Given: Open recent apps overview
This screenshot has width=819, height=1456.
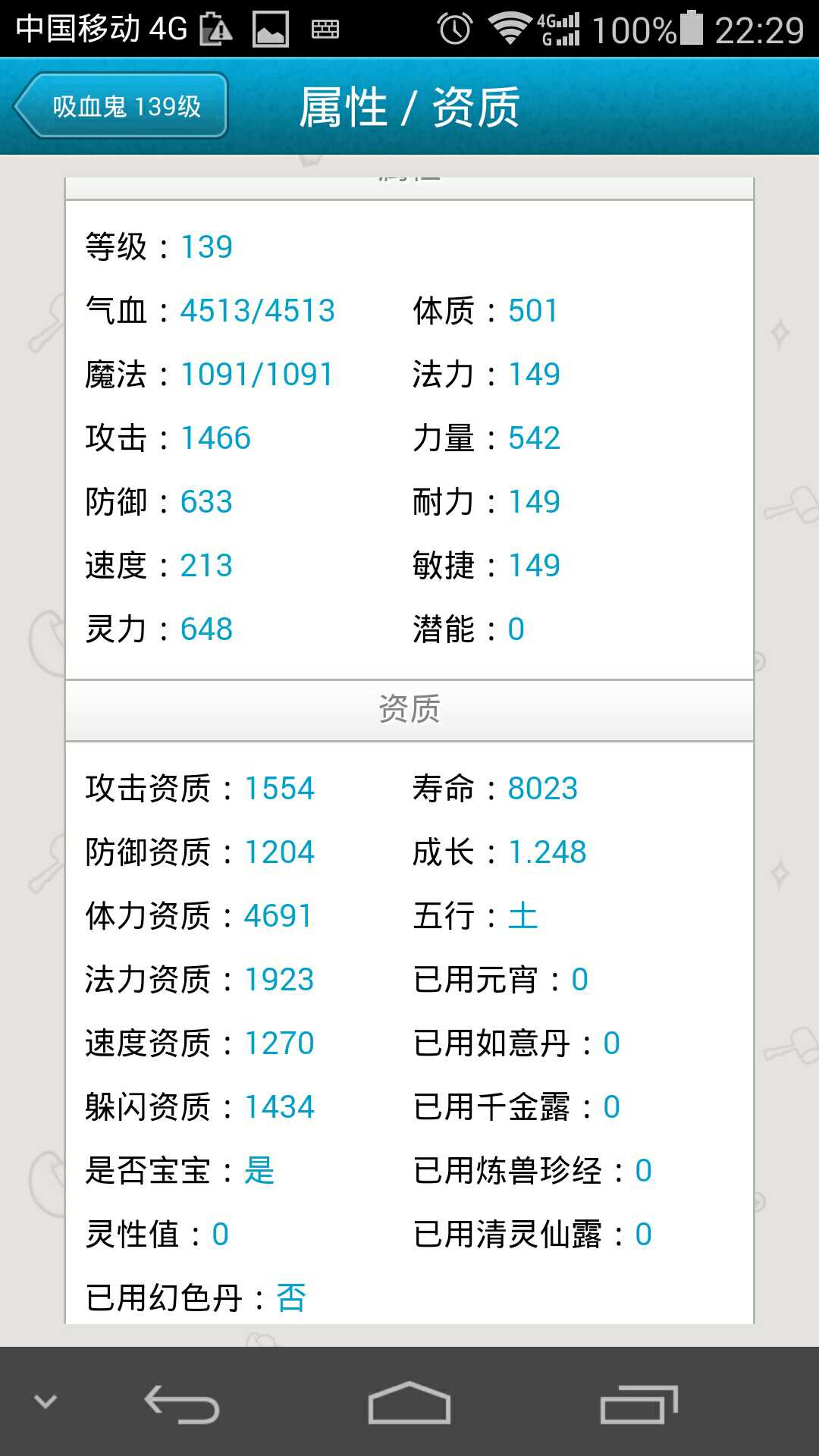Looking at the screenshot, I should tap(638, 1404).
